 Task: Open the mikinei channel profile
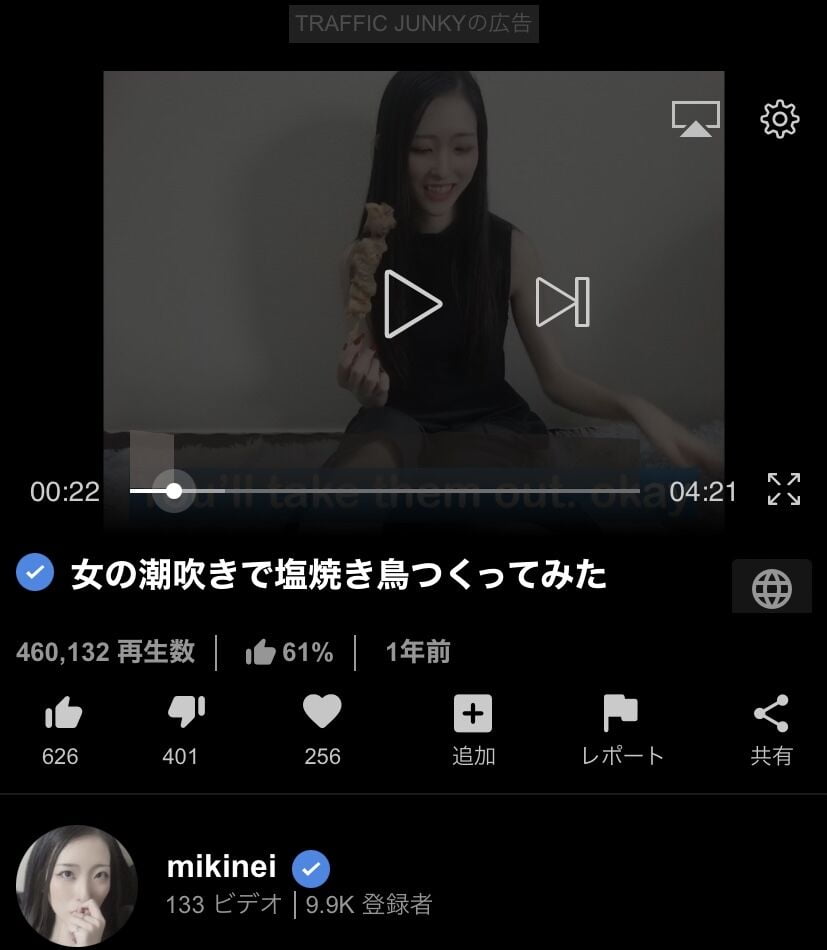point(221,867)
